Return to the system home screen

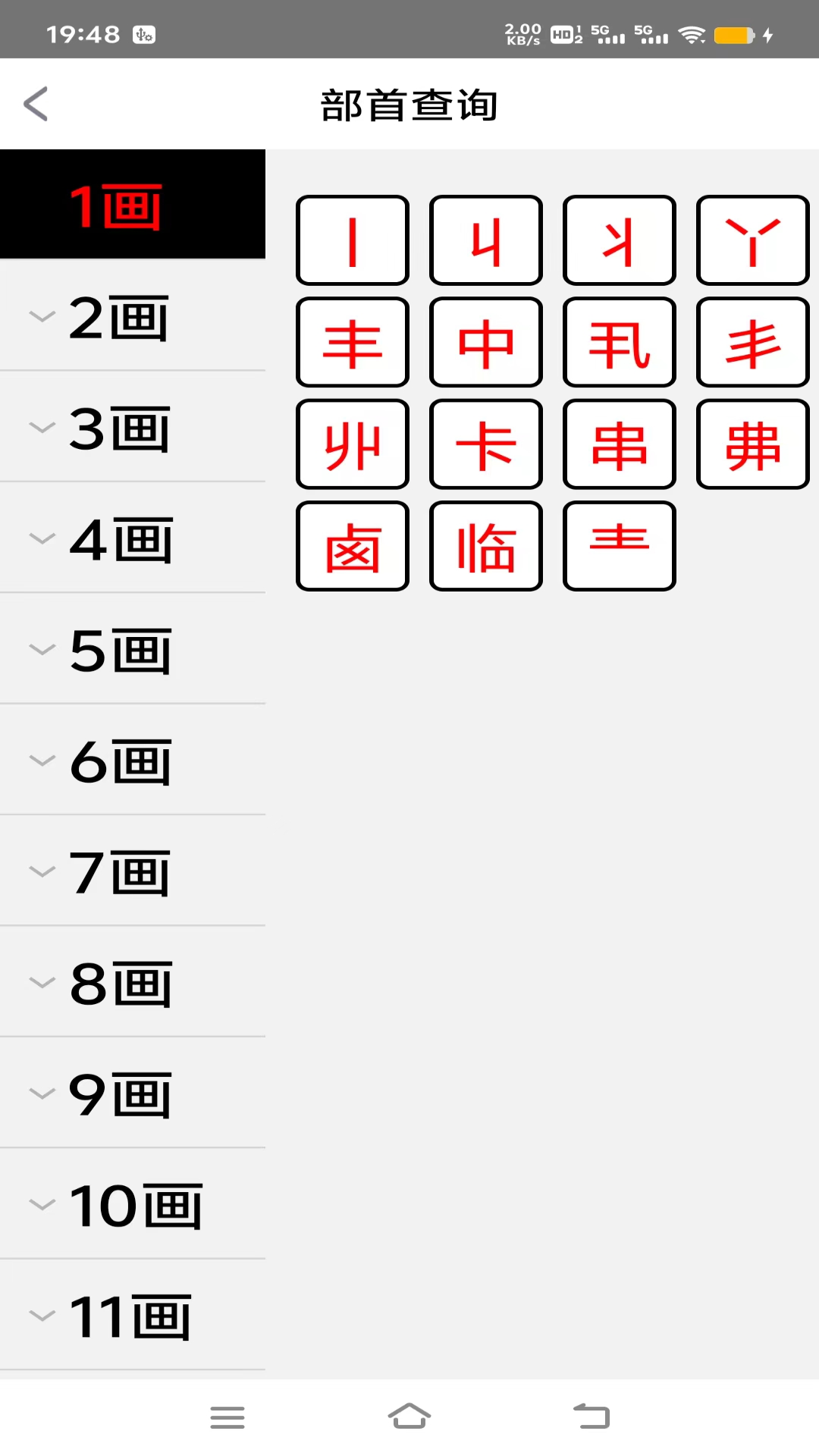click(409, 1416)
